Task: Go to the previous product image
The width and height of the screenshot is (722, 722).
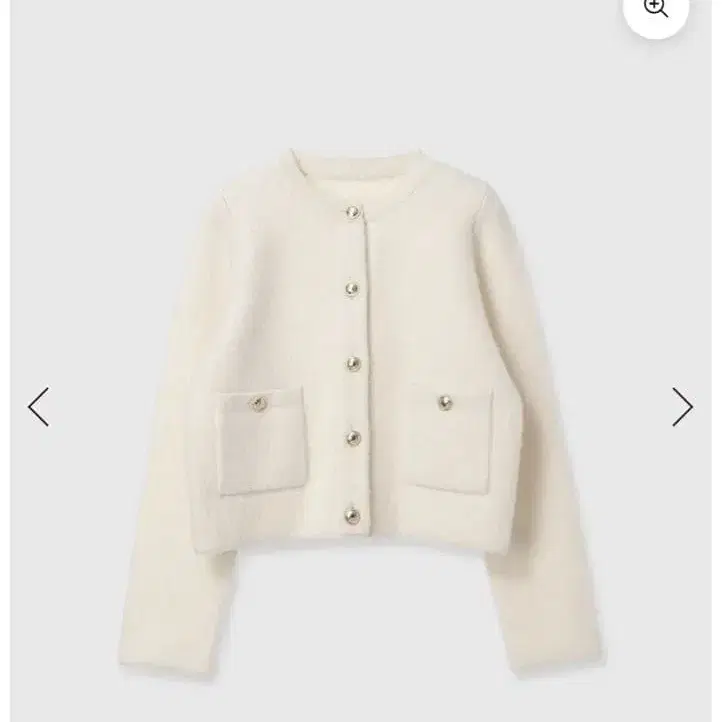Action: (38, 406)
